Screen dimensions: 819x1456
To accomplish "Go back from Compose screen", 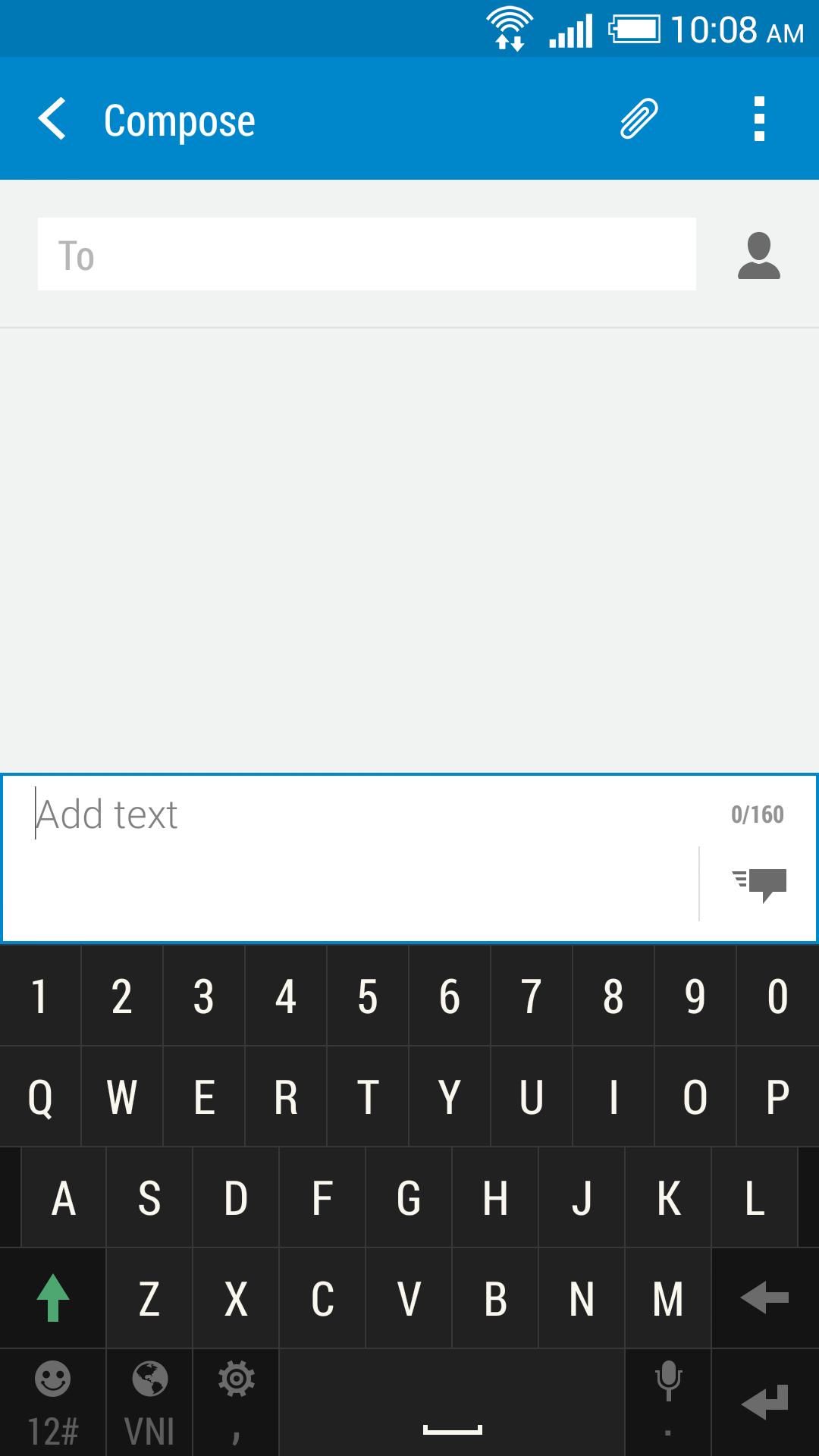I will tap(52, 119).
